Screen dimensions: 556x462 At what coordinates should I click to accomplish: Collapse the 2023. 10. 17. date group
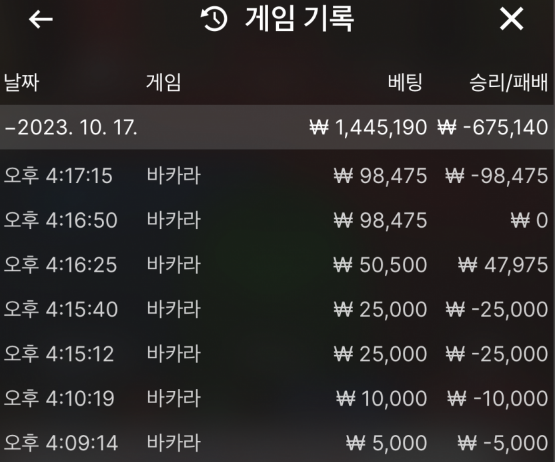click(278, 127)
